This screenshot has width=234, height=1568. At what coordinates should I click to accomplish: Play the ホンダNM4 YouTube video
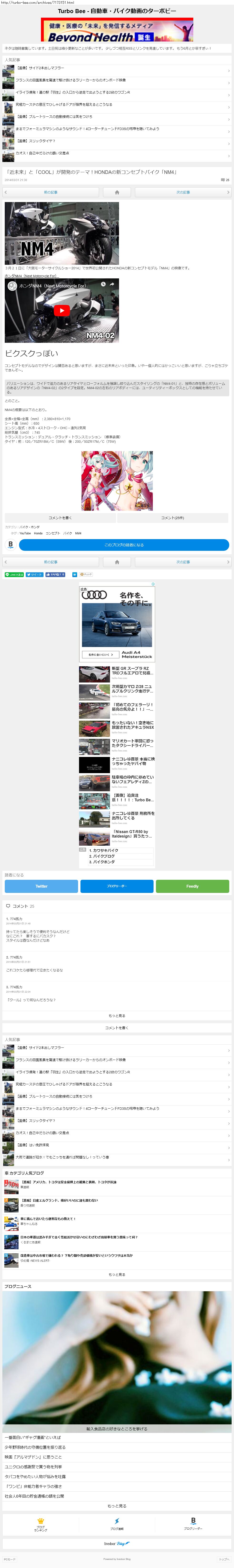(61, 310)
